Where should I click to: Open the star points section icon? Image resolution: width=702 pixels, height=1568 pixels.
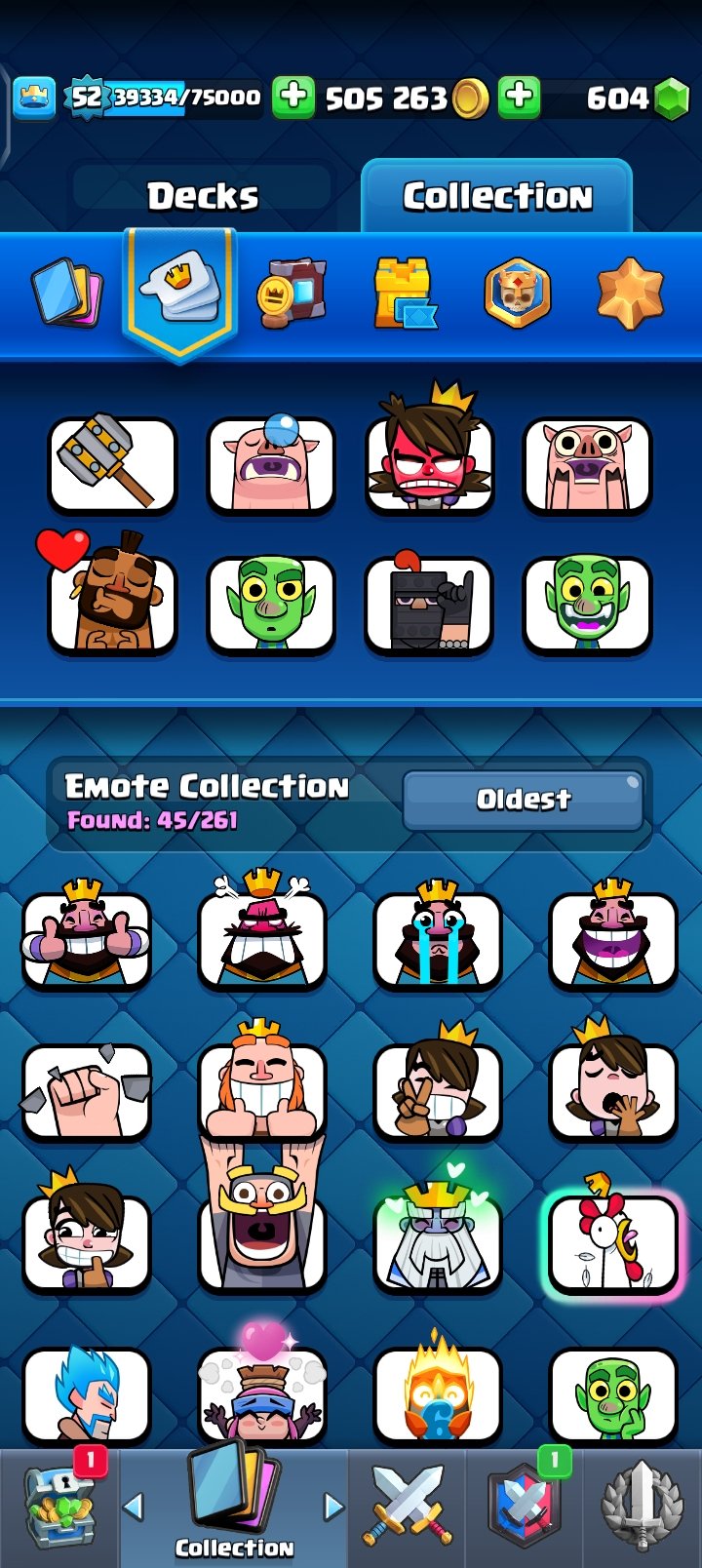point(631,293)
